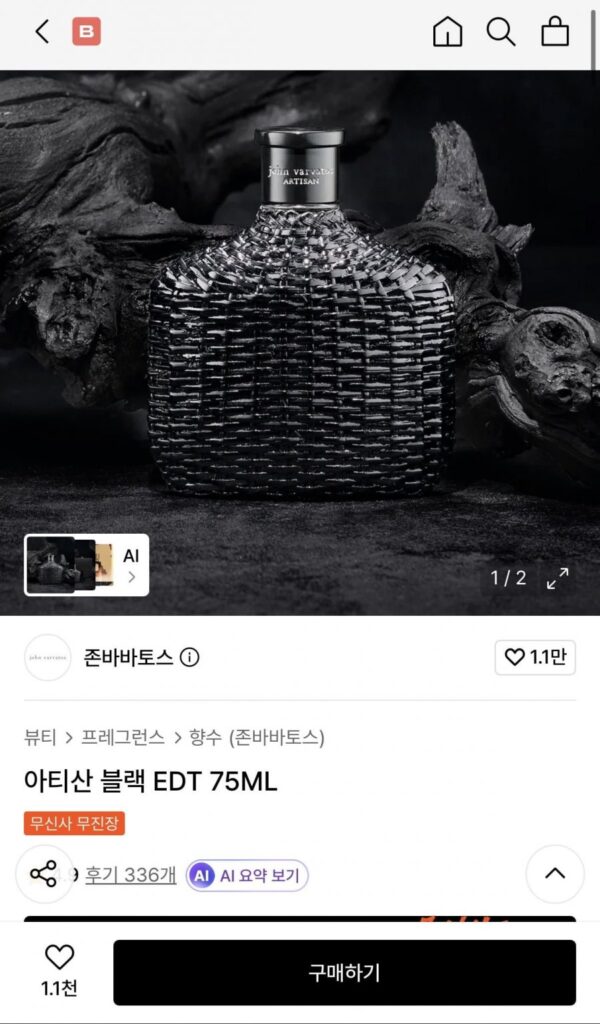600x1024 pixels.
Task: Open the 향수 (존바바토스) breadcrumb
Action: tap(257, 738)
